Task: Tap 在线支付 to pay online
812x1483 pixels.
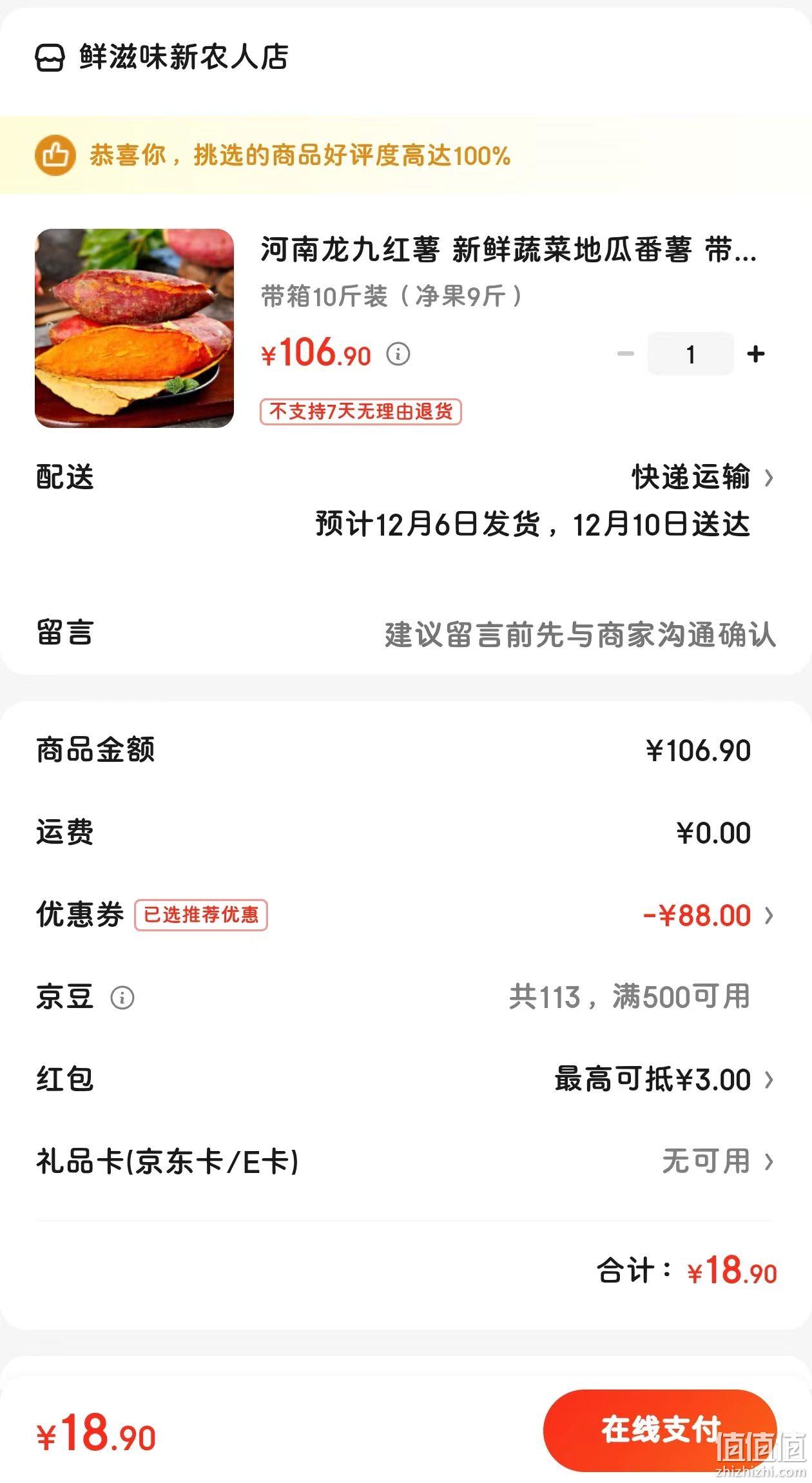Action: (660, 1430)
